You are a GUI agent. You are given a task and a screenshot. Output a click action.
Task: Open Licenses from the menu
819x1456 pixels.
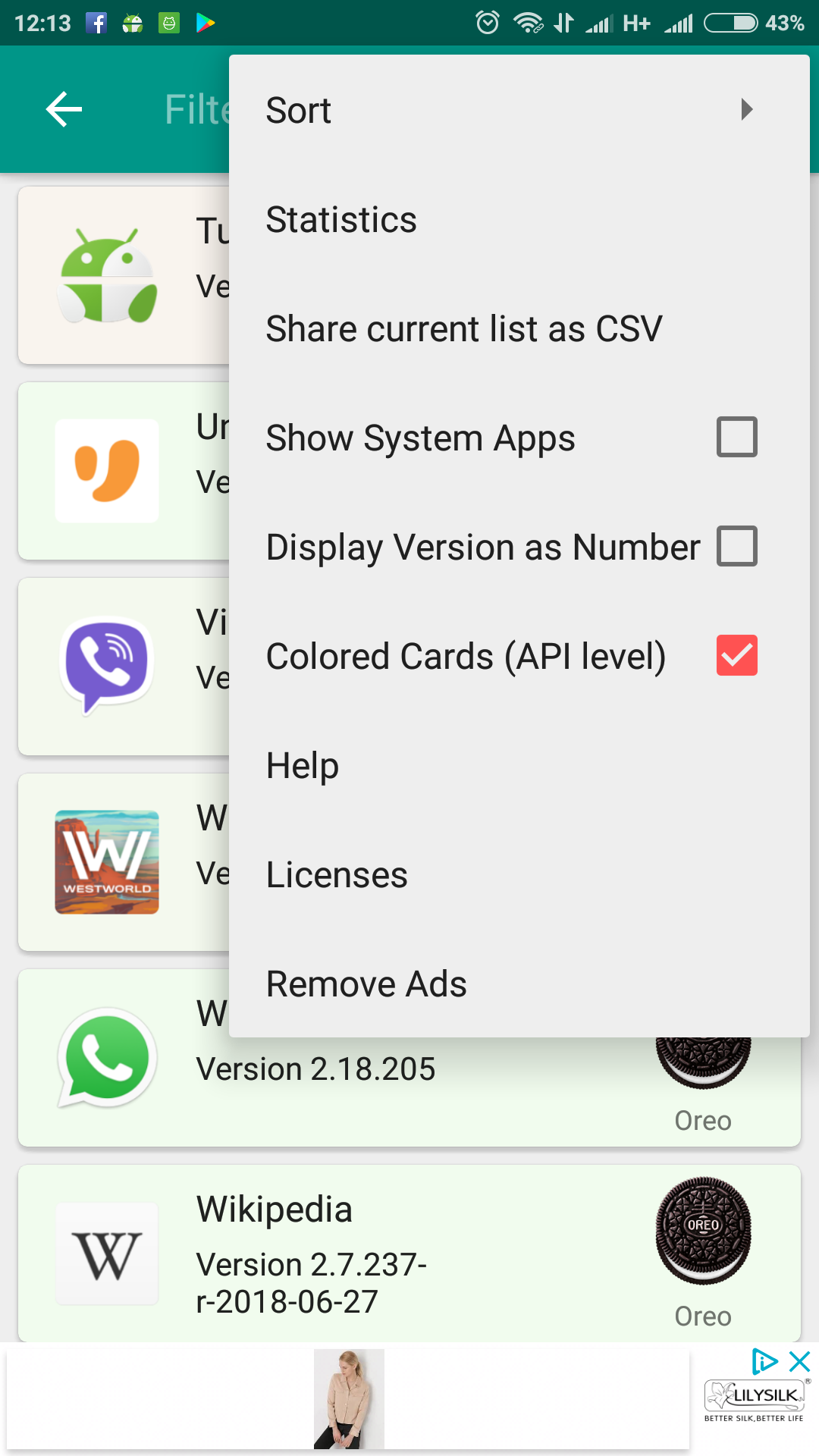point(519,874)
